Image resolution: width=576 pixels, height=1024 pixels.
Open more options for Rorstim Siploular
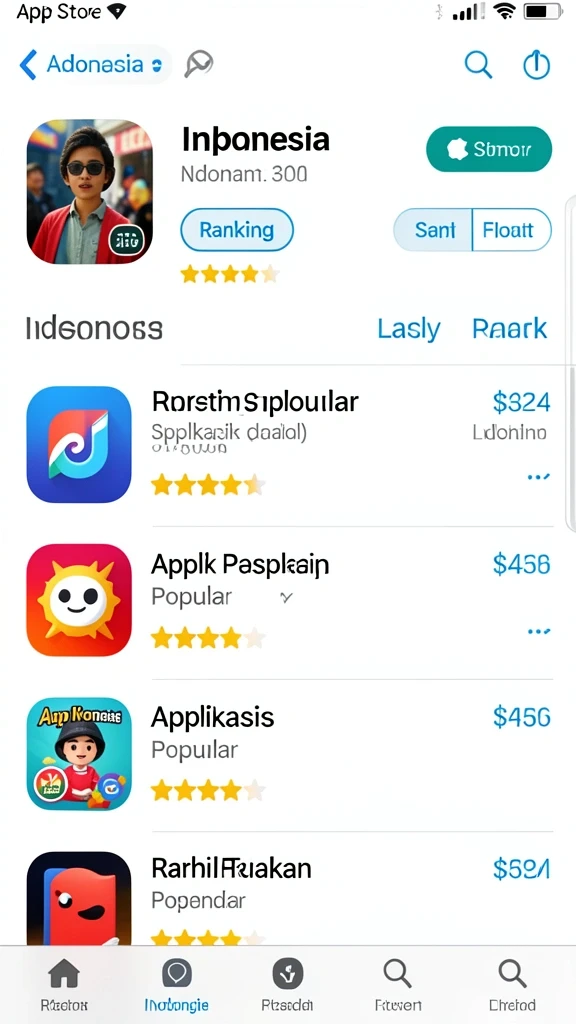pyautogui.click(x=538, y=477)
